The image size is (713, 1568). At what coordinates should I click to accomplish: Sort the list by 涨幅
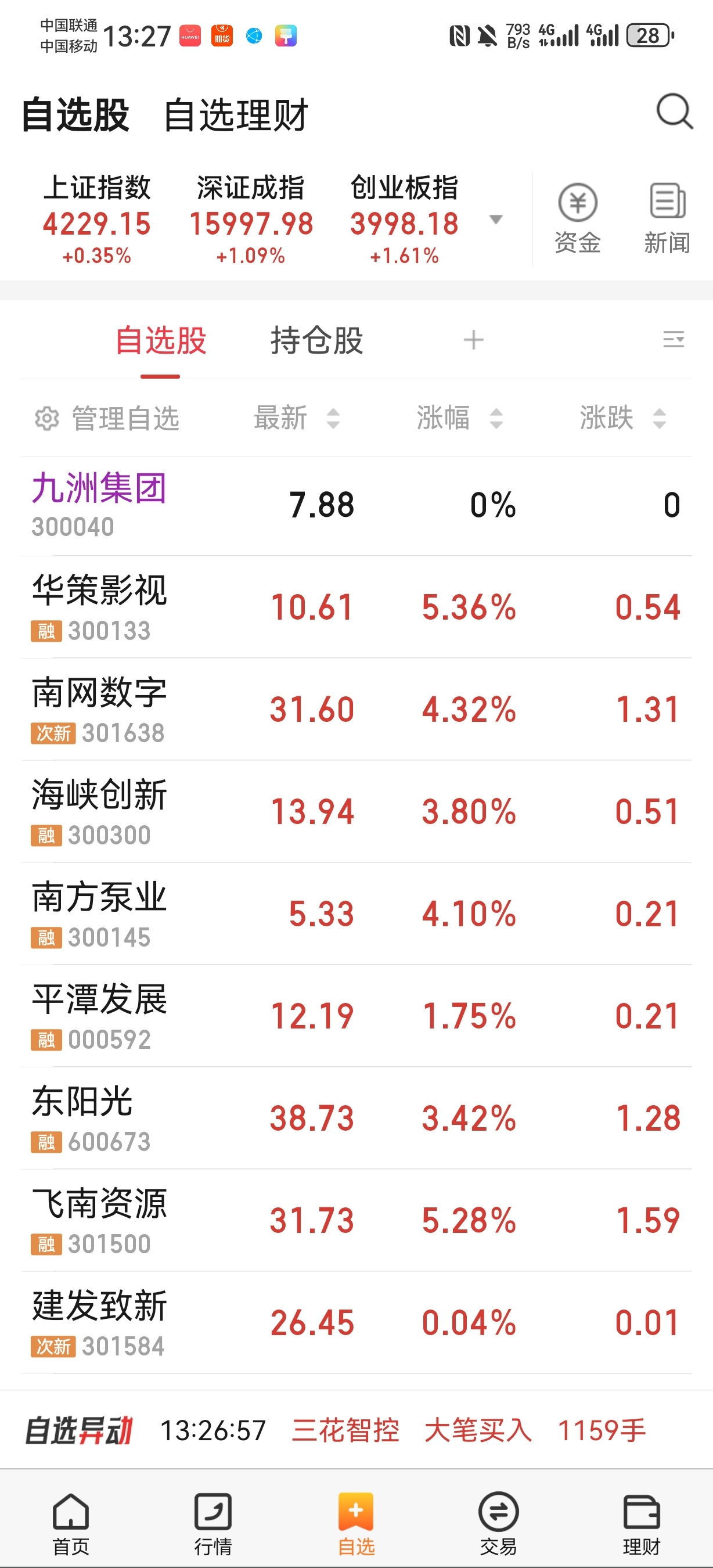tap(460, 418)
